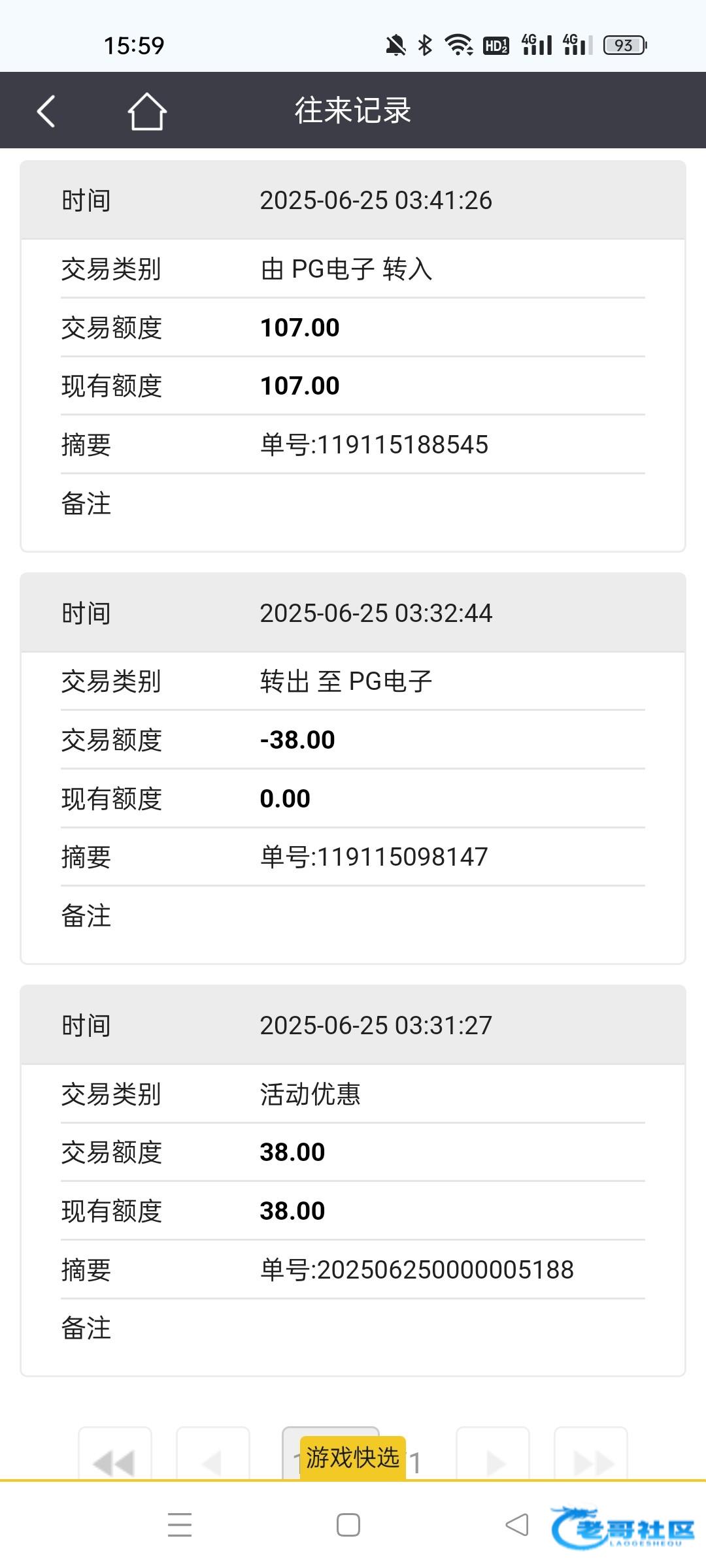Tap the system home button
This screenshot has width=706, height=1568.
(x=348, y=1525)
